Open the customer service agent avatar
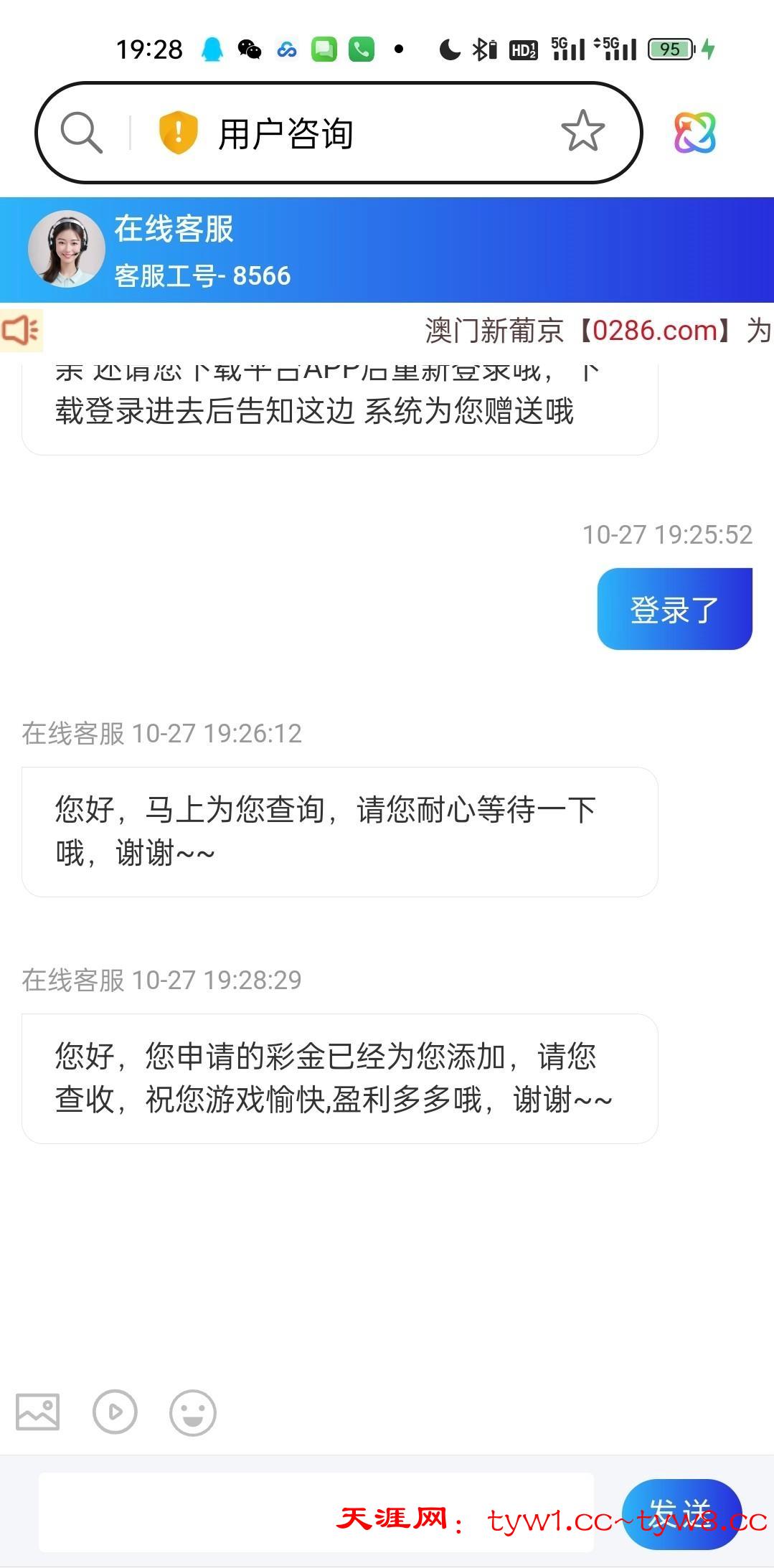The image size is (774, 1568). coord(66,249)
